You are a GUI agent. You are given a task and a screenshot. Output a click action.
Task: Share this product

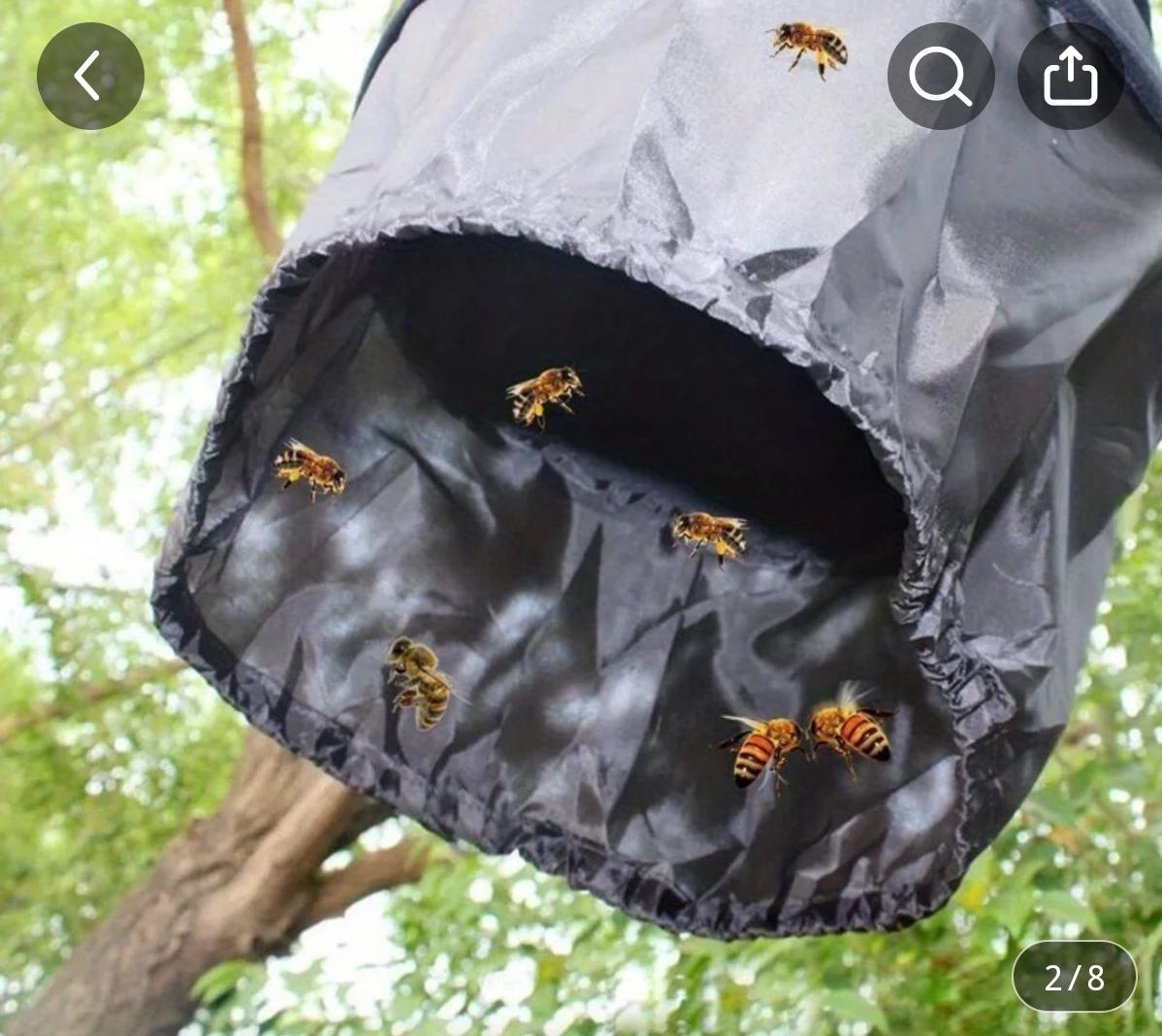pyautogui.click(x=1070, y=76)
